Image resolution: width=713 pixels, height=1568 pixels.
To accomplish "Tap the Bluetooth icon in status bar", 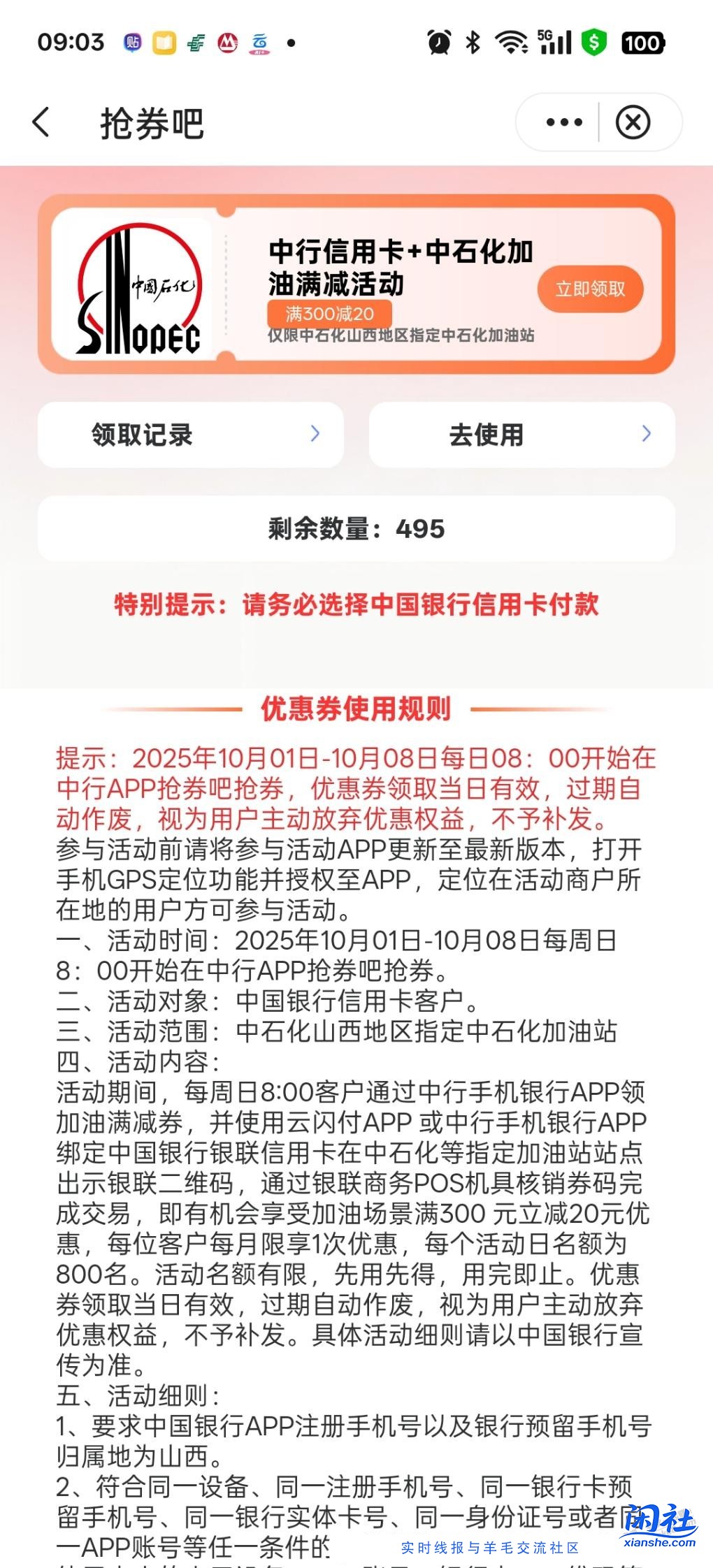I will click(x=472, y=43).
